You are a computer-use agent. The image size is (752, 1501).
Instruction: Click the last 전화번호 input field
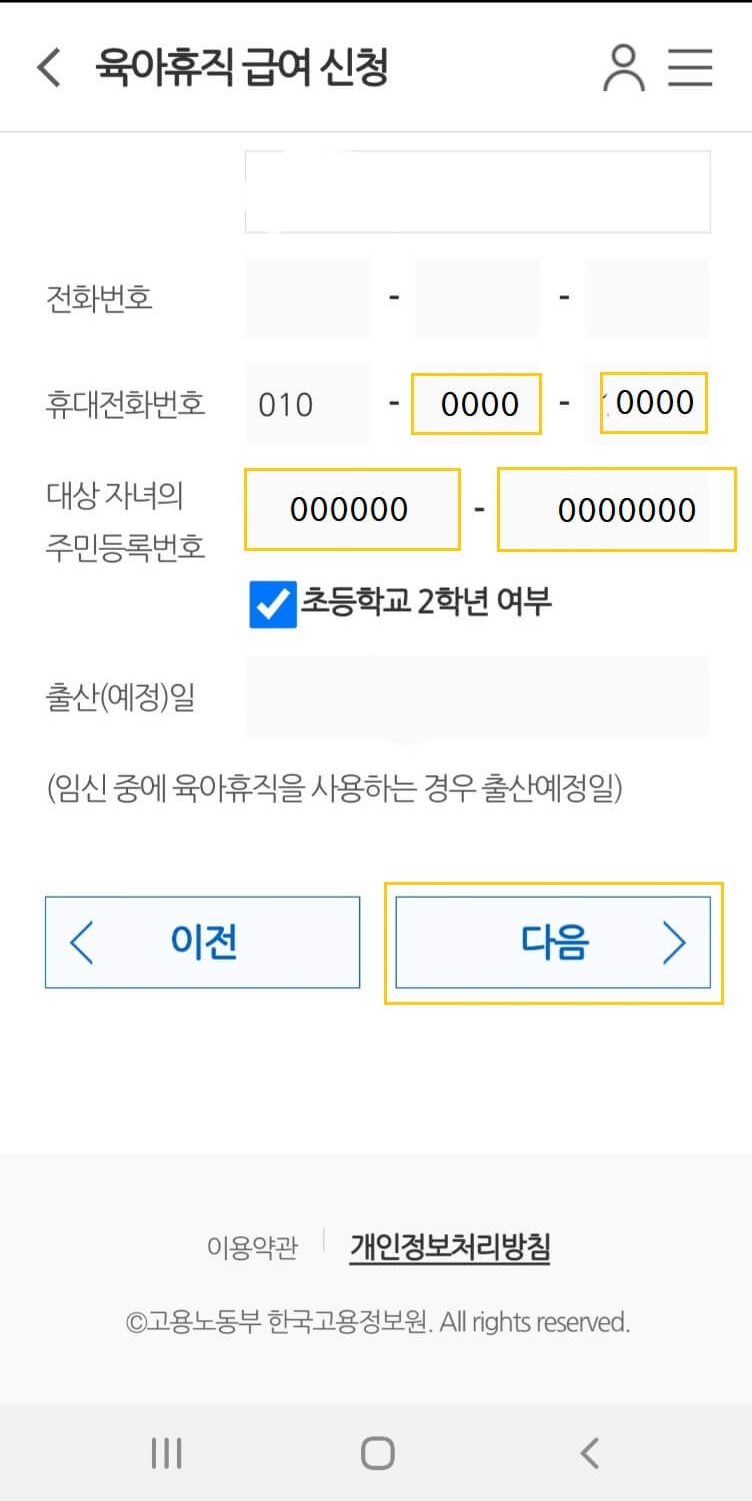(651, 297)
